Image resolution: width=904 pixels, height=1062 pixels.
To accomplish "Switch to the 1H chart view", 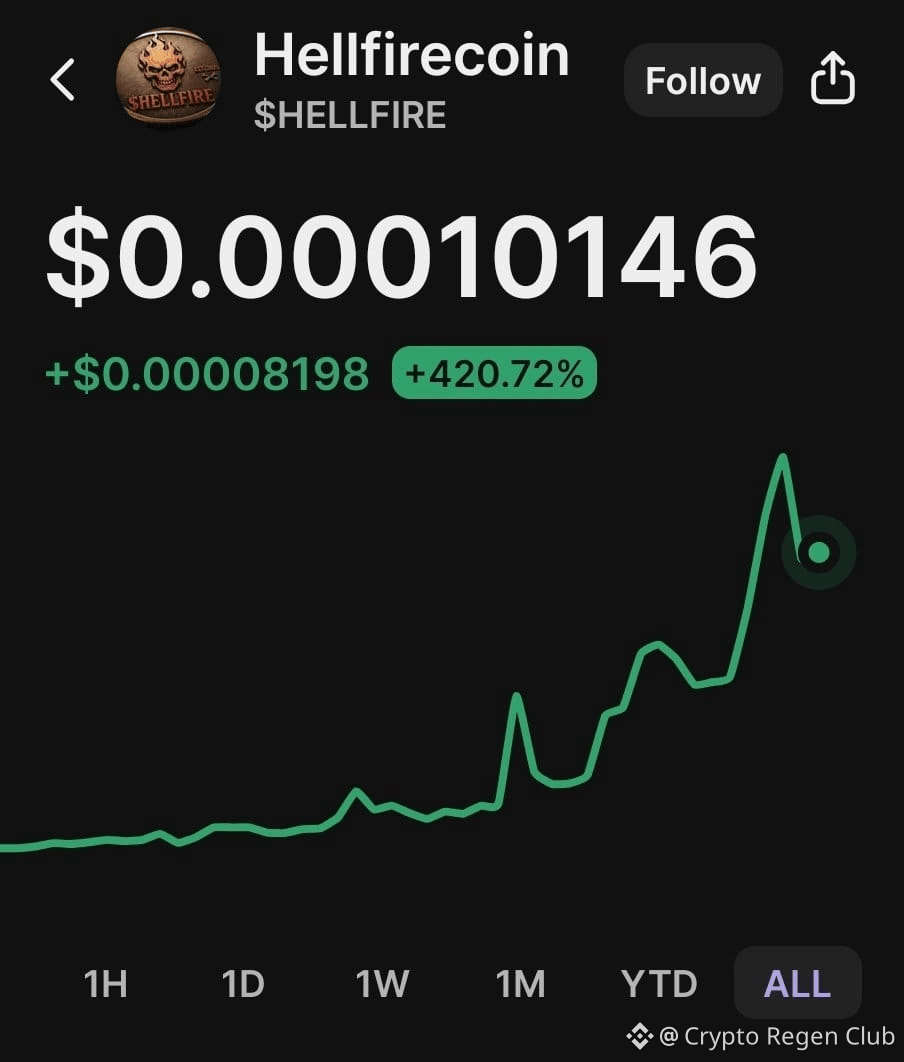I will (104, 984).
